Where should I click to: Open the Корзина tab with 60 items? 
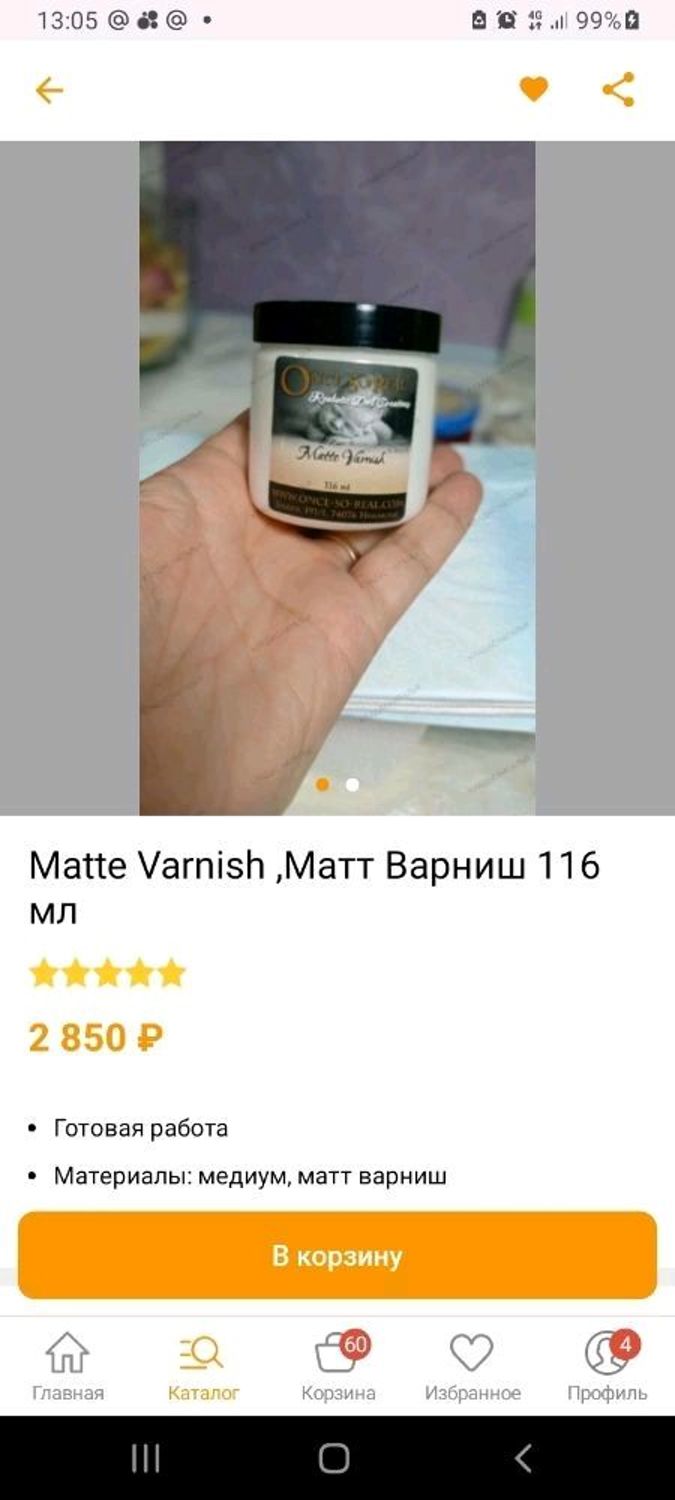[x=338, y=1367]
